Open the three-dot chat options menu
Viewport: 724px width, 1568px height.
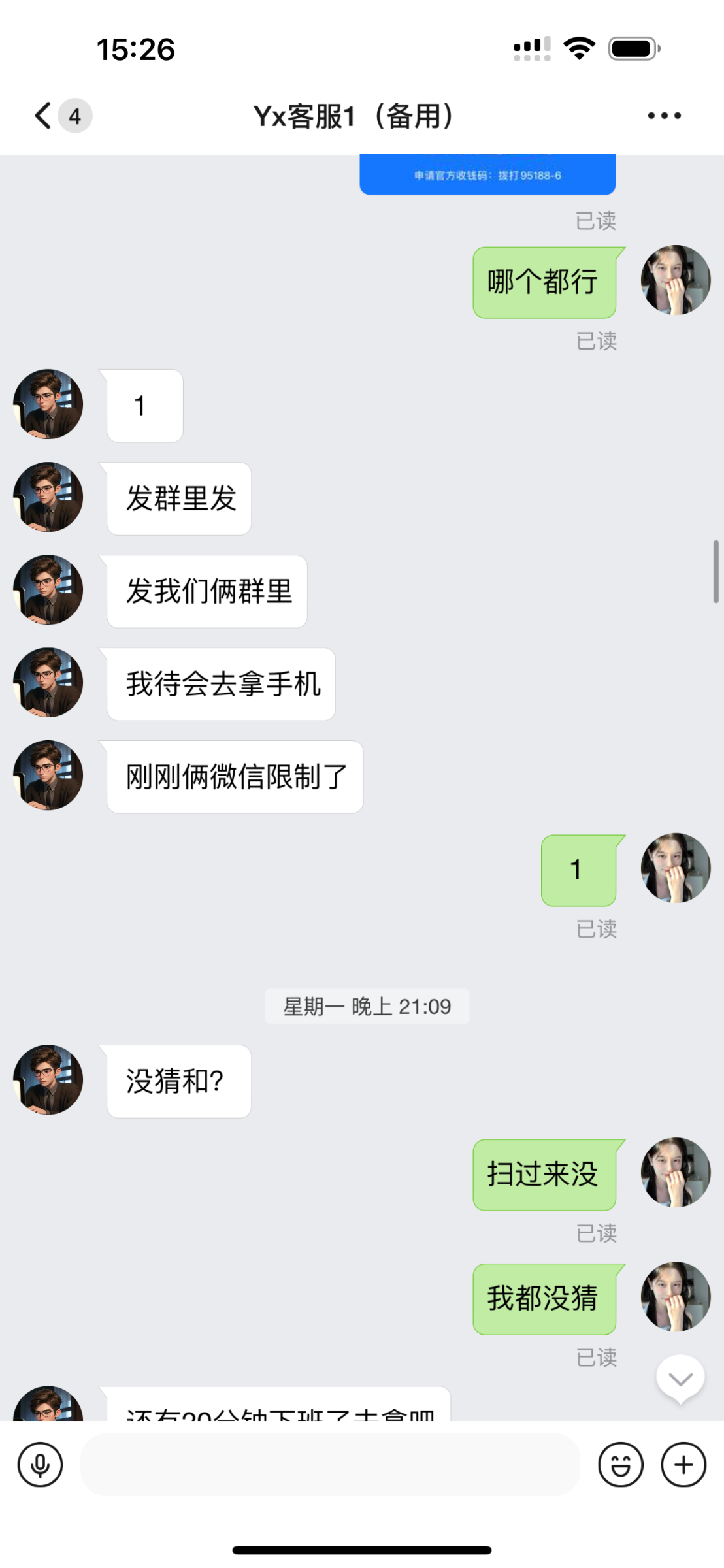[x=664, y=116]
